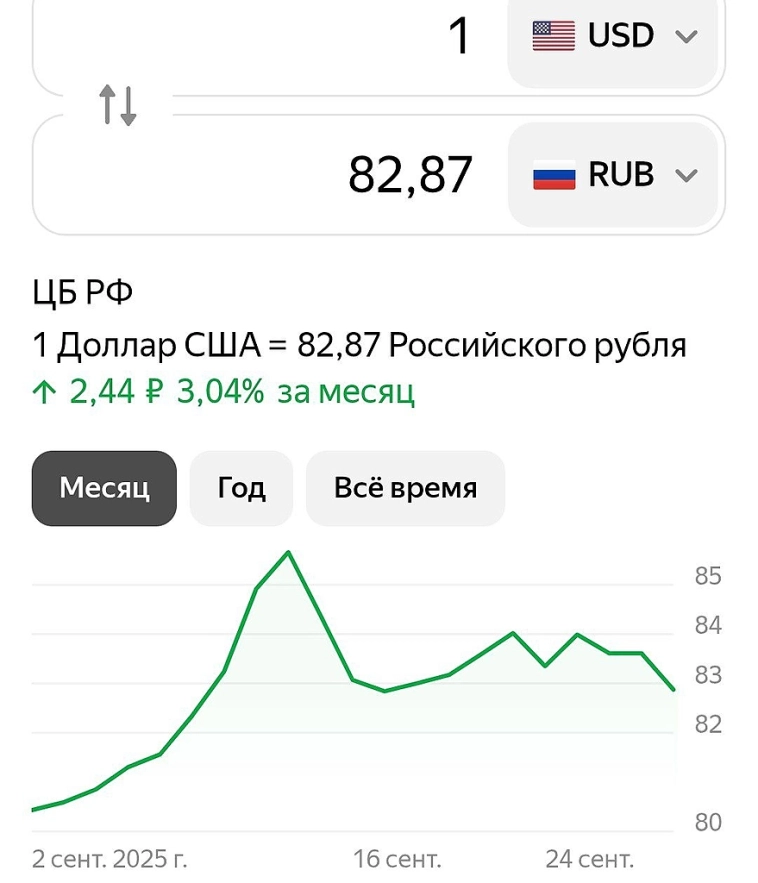
Task: Click the 85 value on the chart axis
Action: (x=707, y=576)
